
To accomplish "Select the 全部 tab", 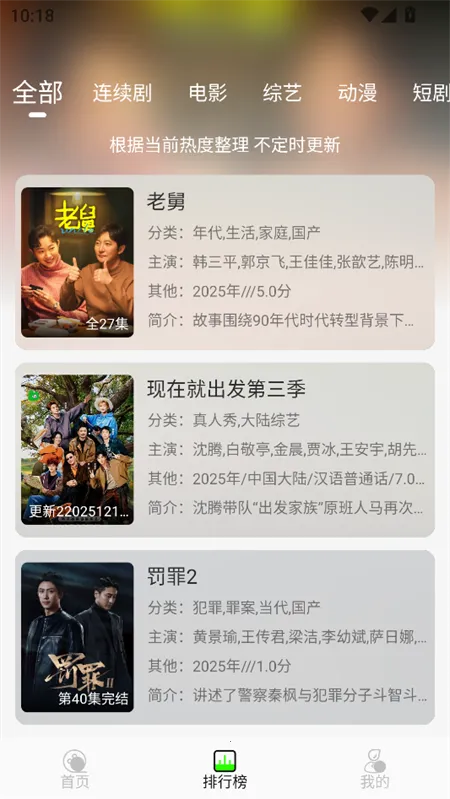I will [37, 93].
